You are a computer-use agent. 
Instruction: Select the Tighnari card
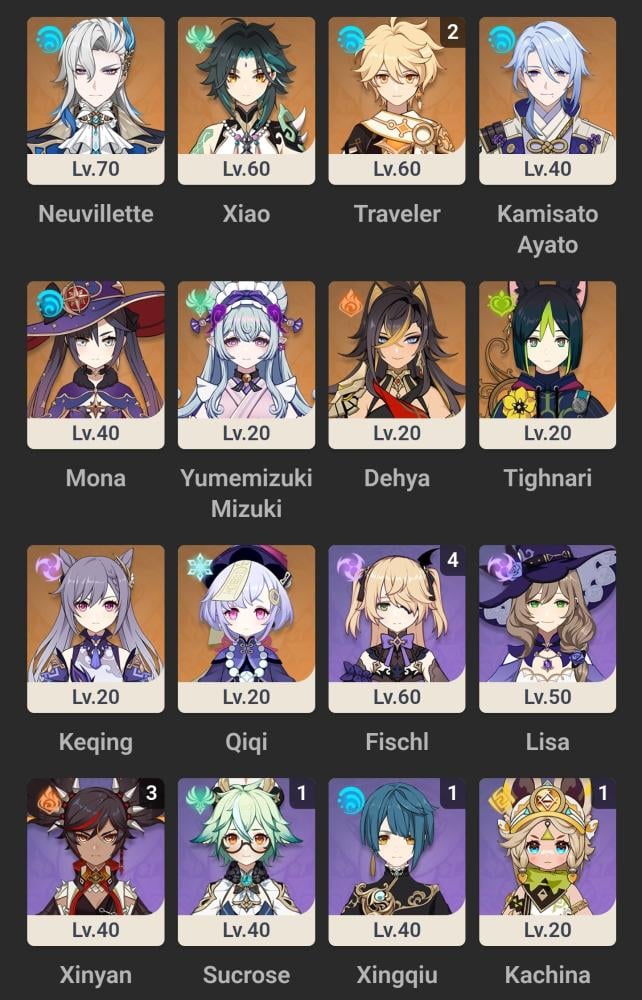pos(548,364)
